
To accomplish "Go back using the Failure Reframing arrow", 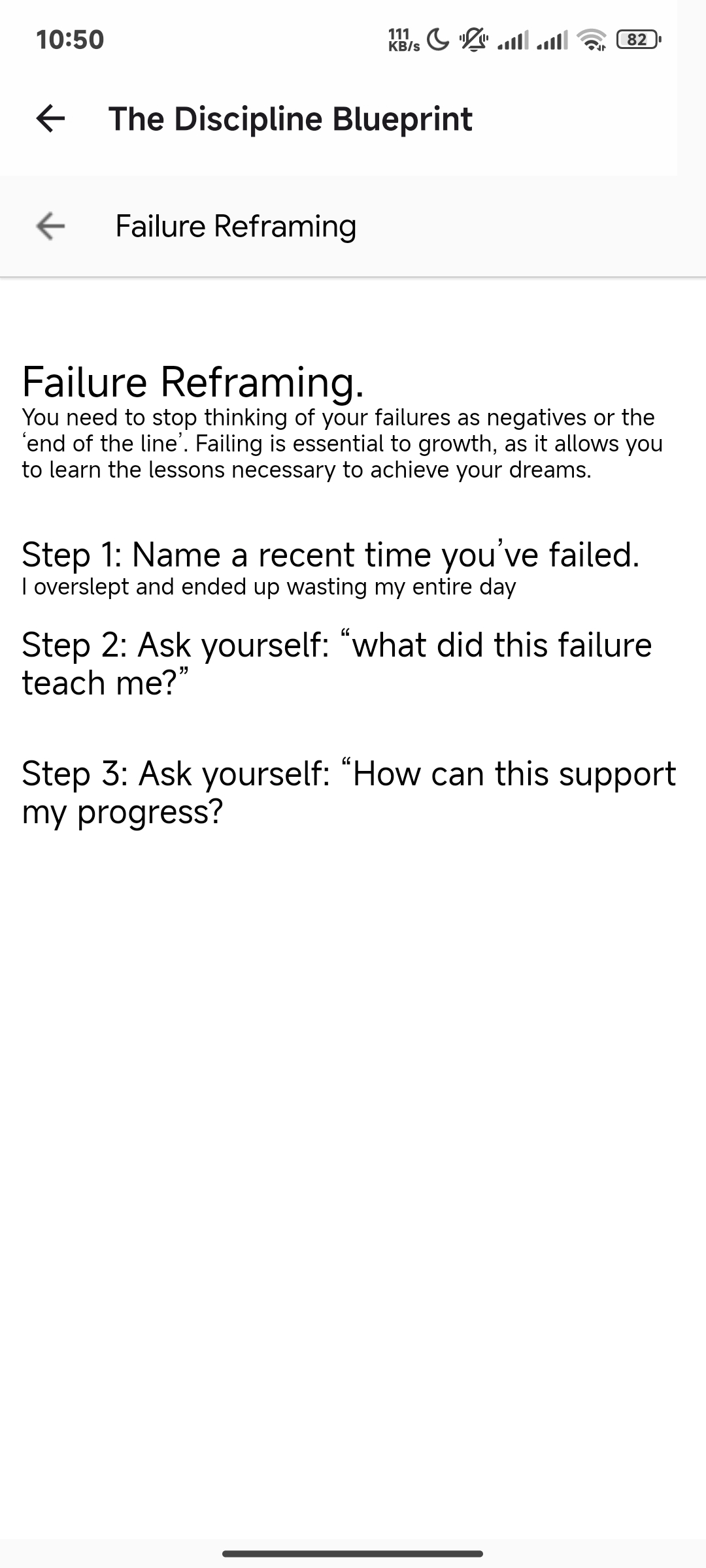I will coord(50,226).
